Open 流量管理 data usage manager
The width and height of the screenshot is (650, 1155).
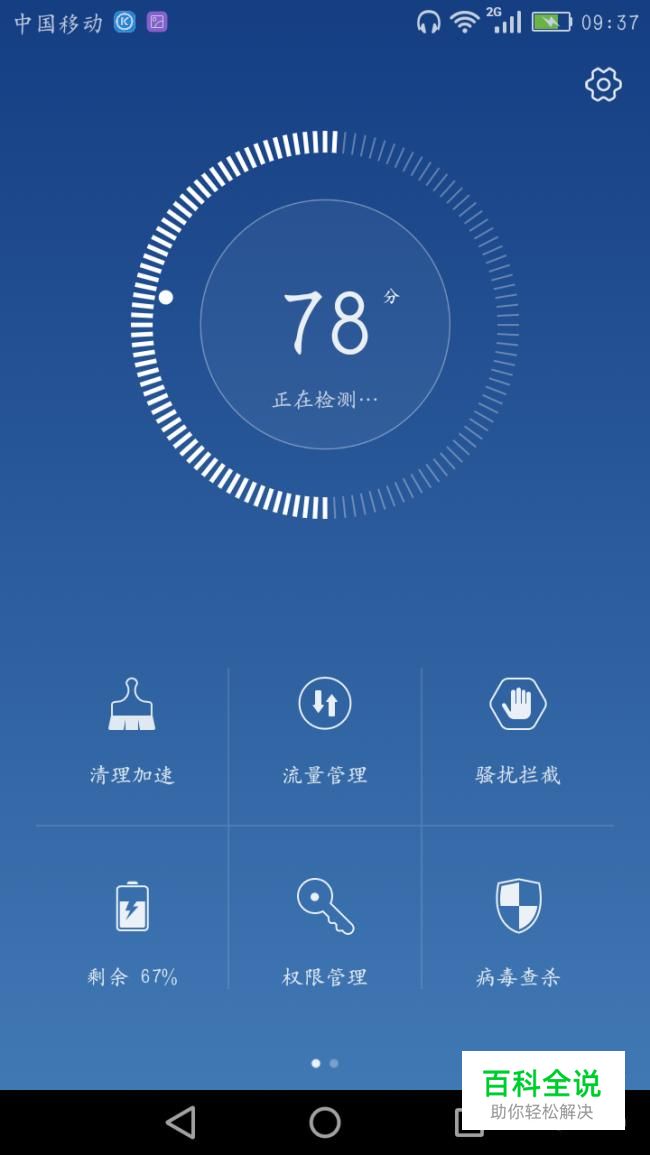[325, 732]
